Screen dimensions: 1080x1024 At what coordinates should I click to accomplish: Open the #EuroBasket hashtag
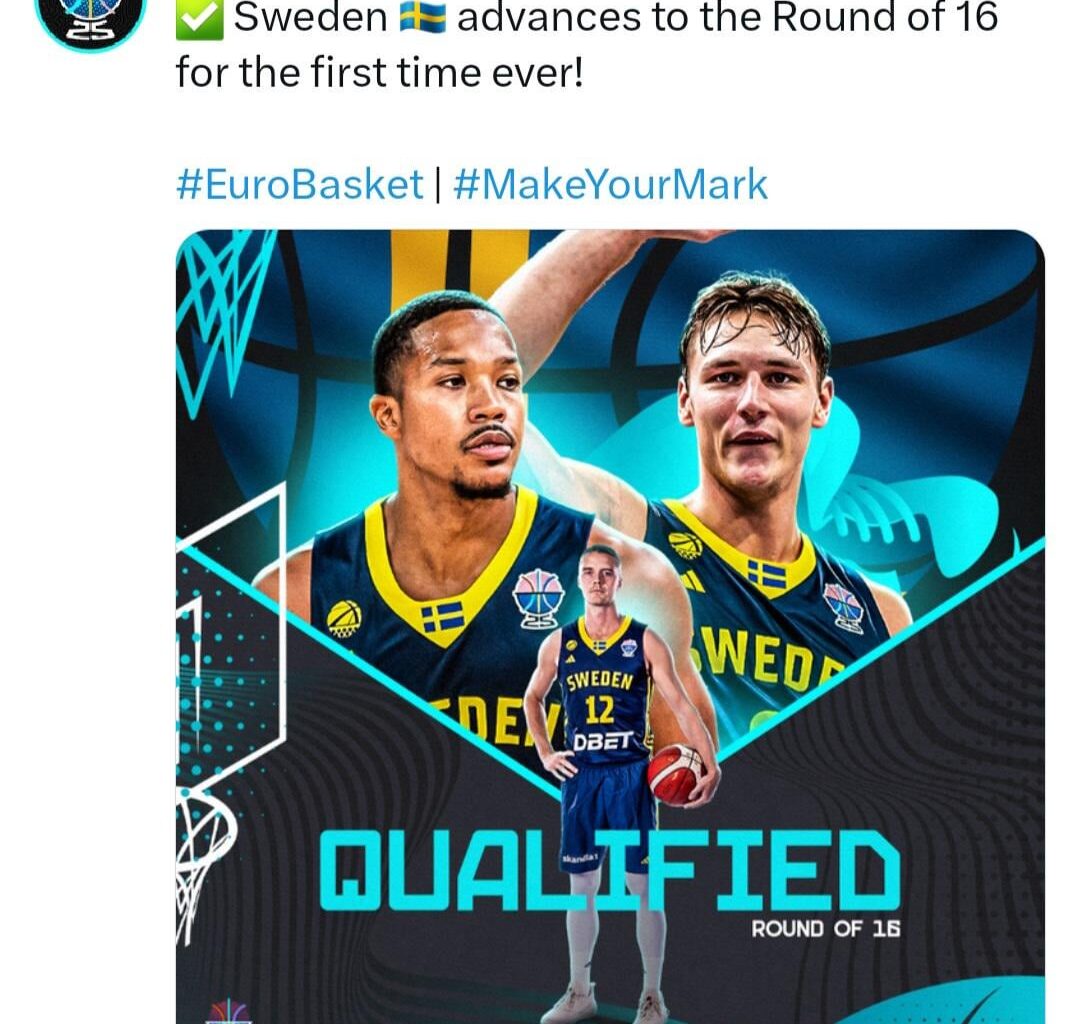pos(299,185)
